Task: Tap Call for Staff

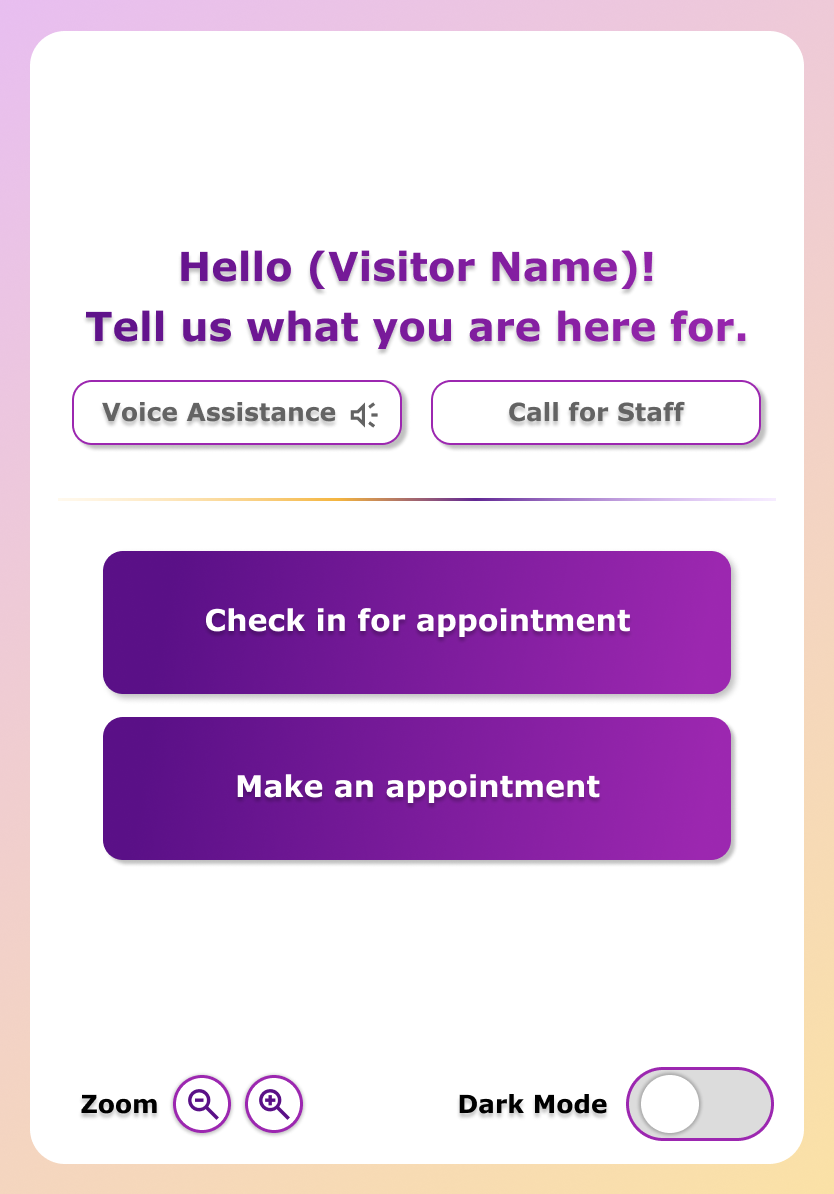Action: (596, 412)
